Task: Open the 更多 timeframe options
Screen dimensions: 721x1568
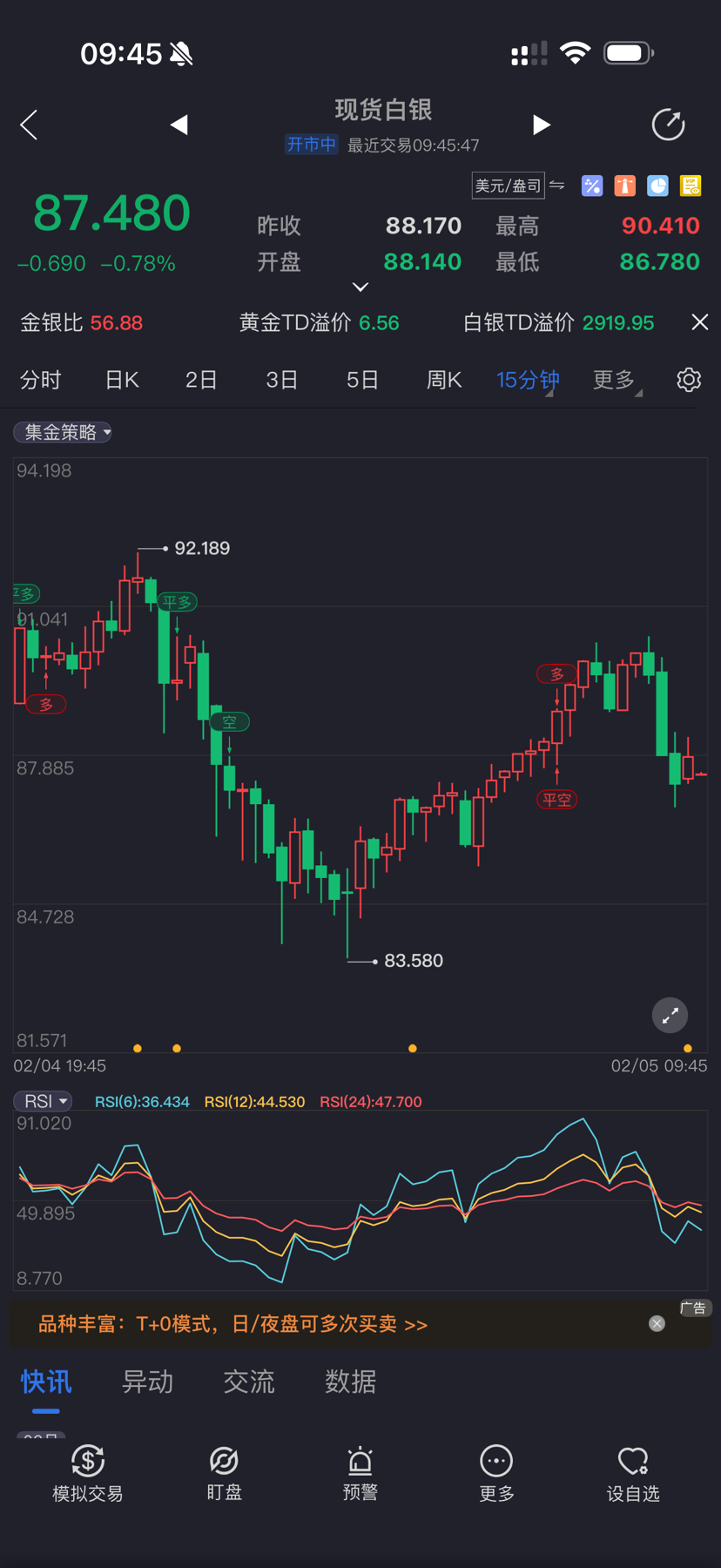Action: click(615, 380)
